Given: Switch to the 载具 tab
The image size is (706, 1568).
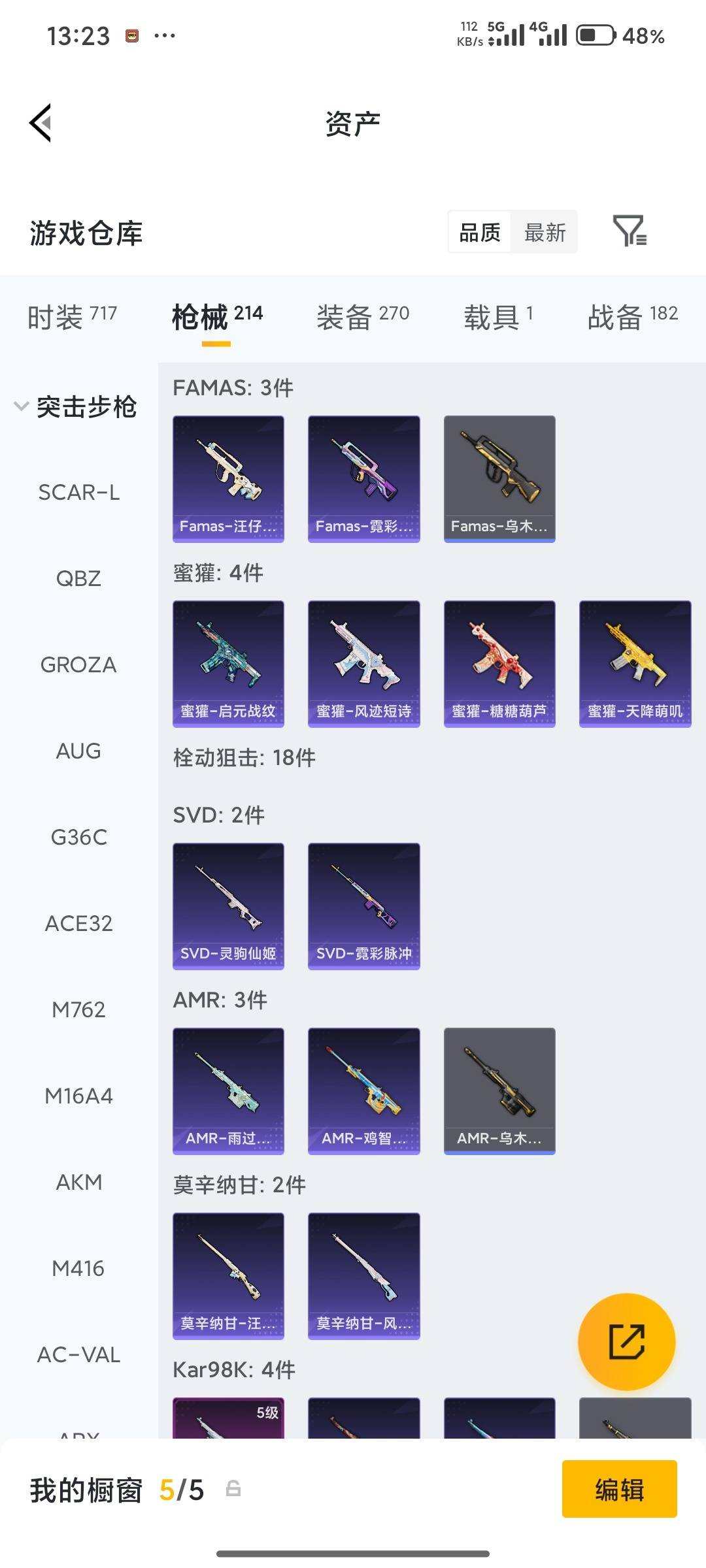Looking at the screenshot, I should pos(498,317).
